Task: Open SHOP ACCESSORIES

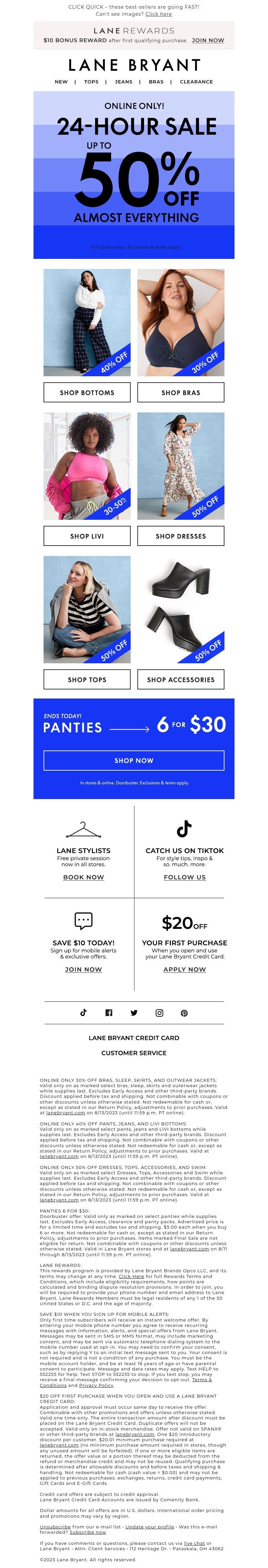Action: [181, 679]
